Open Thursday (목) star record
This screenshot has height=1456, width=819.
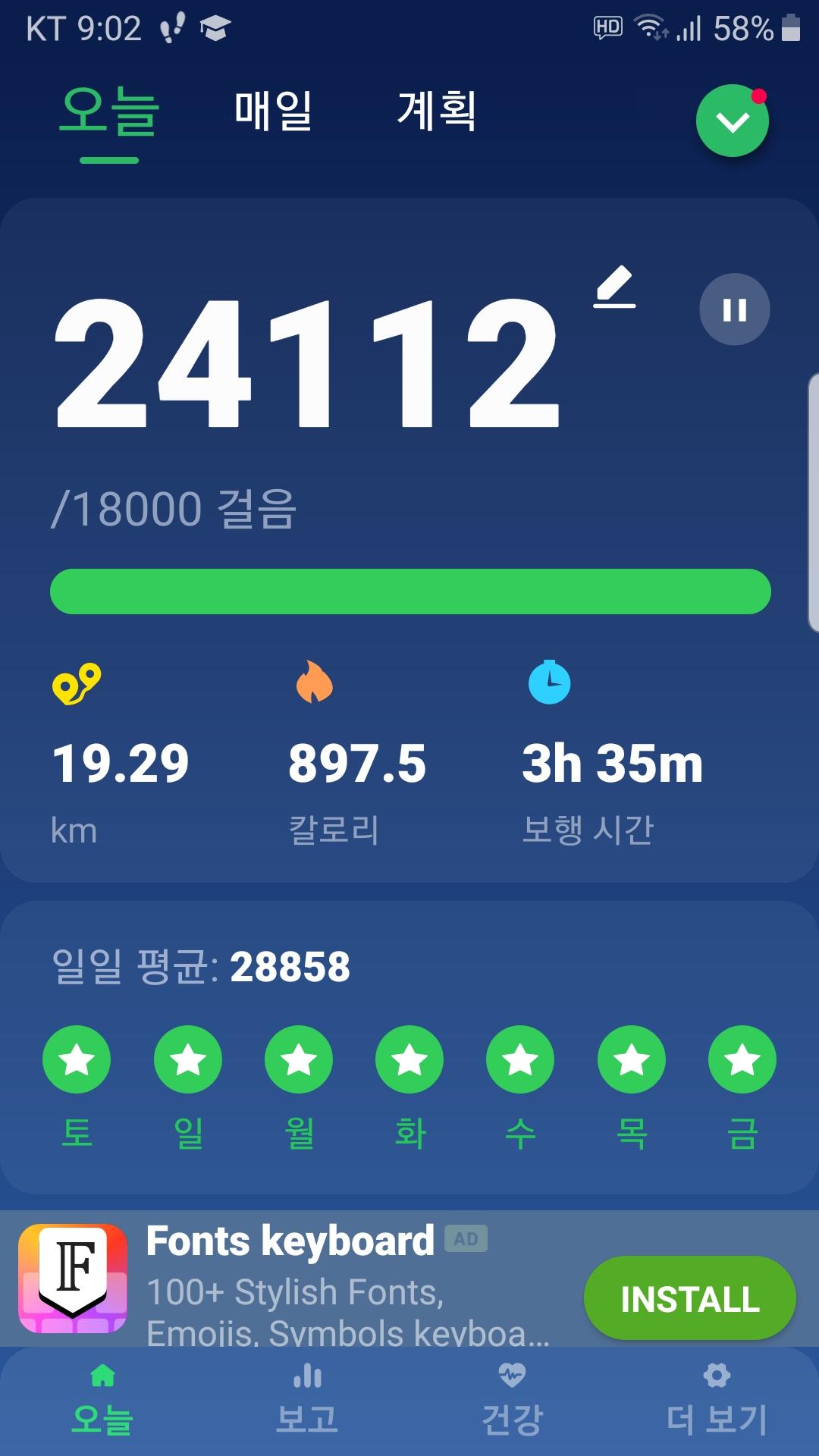[632, 1059]
